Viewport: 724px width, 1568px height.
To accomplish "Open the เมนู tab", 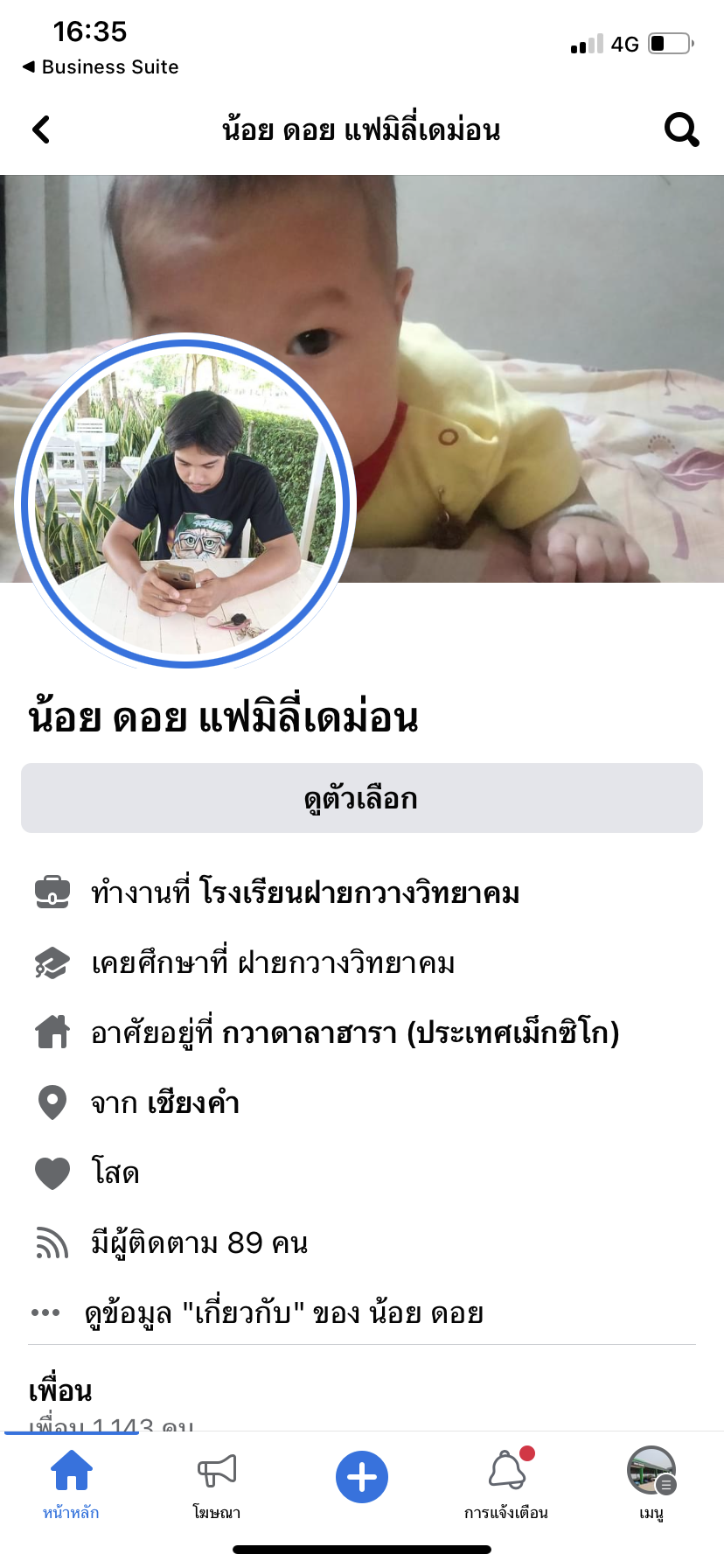I will pos(651,1482).
